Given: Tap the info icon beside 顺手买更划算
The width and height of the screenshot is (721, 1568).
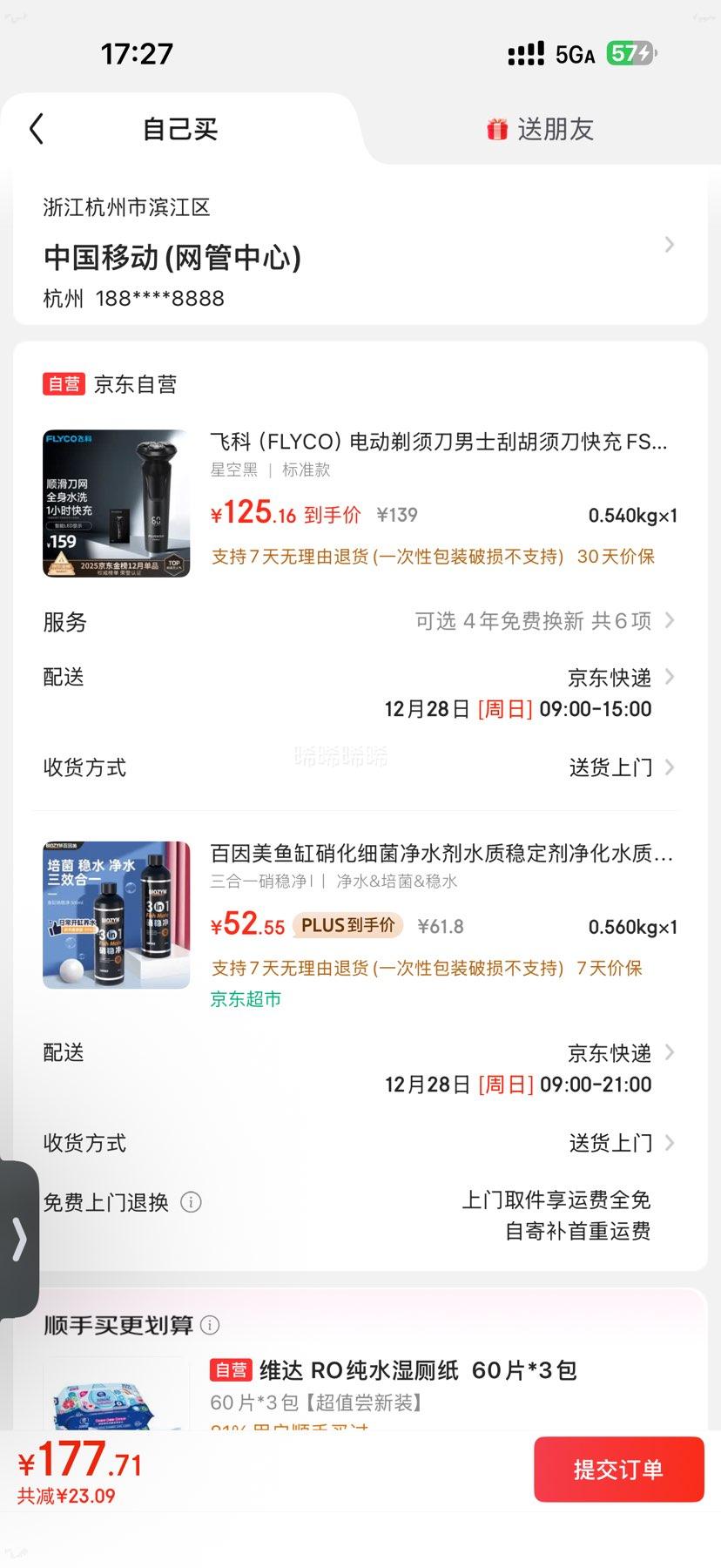Looking at the screenshot, I should pyautogui.click(x=209, y=1325).
